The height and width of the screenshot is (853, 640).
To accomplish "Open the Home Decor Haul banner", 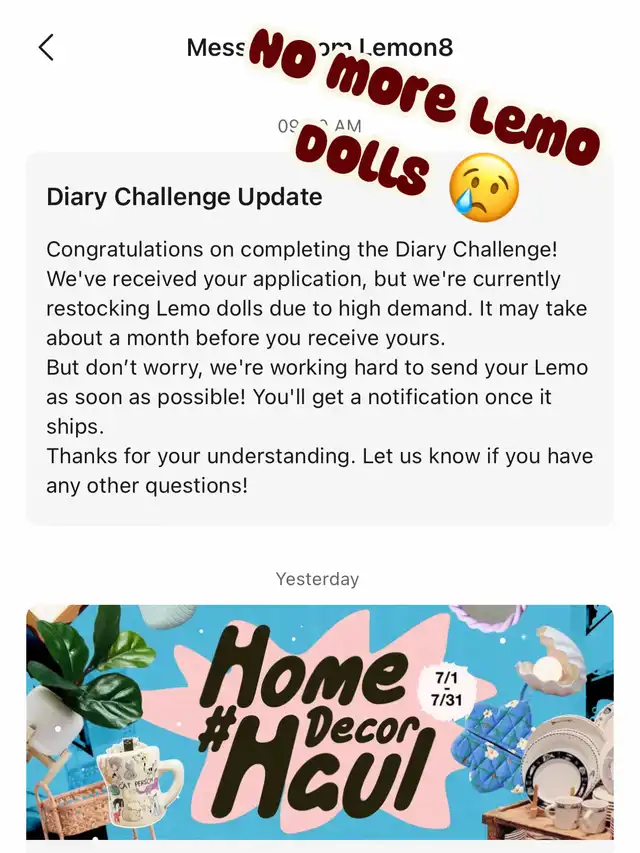I will (x=320, y=722).
